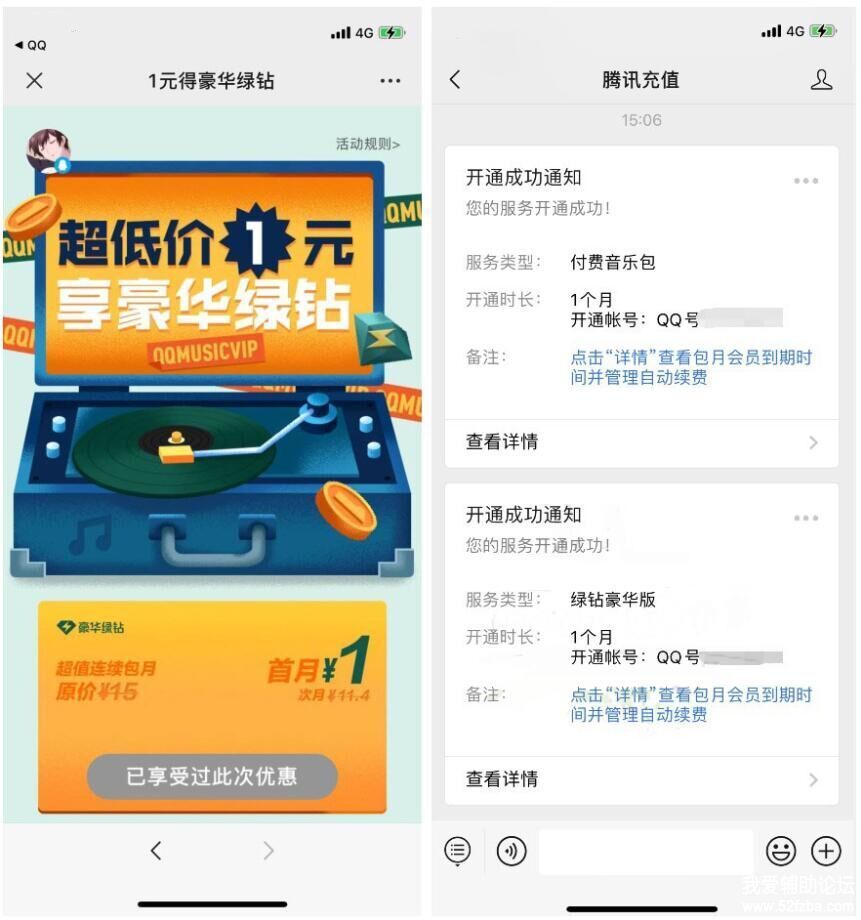
Task: Switch to voice input in the chat
Action: [x=511, y=851]
